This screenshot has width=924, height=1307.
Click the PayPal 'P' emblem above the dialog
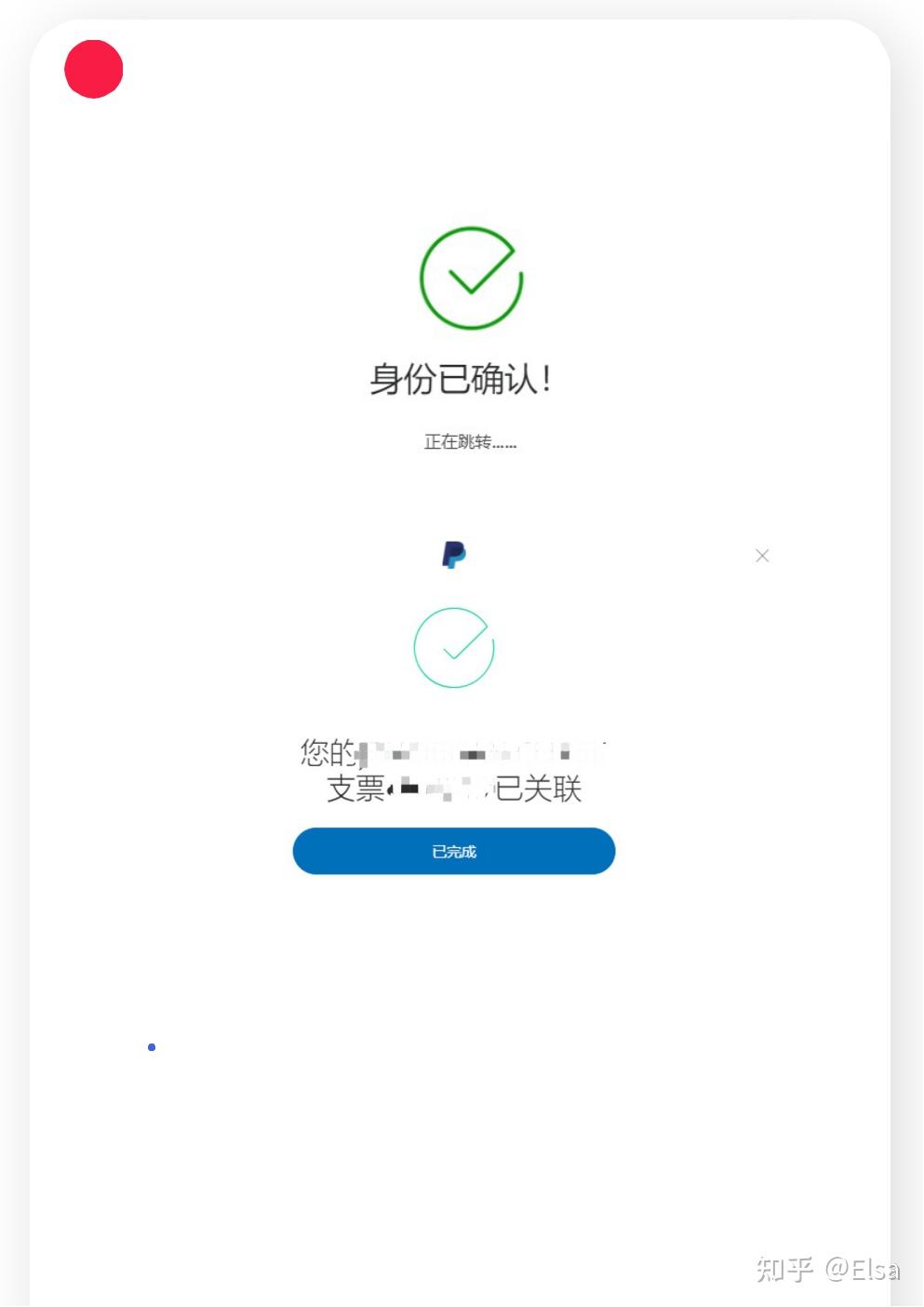click(x=453, y=555)
